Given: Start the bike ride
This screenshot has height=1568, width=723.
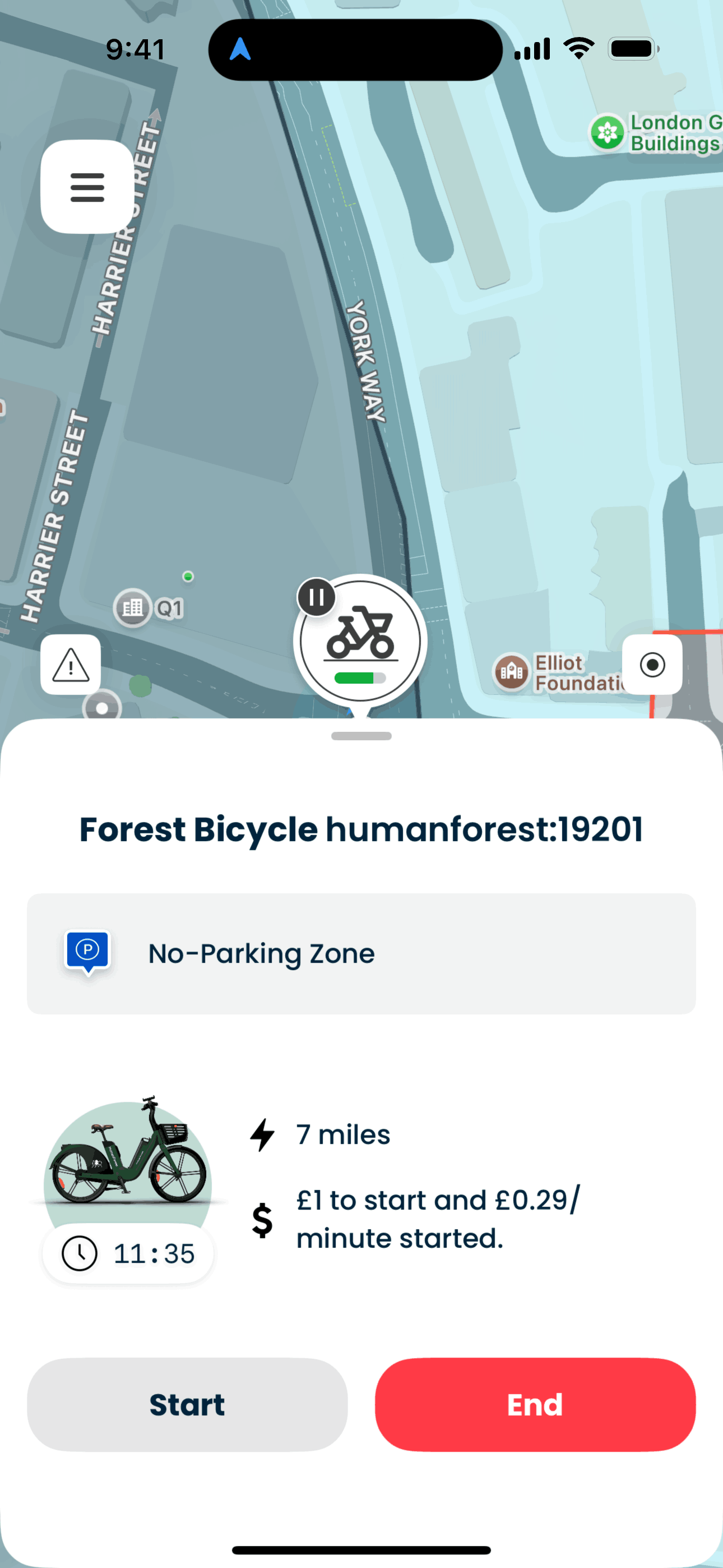Looking at the screenshot, I should click(187, 1404).
